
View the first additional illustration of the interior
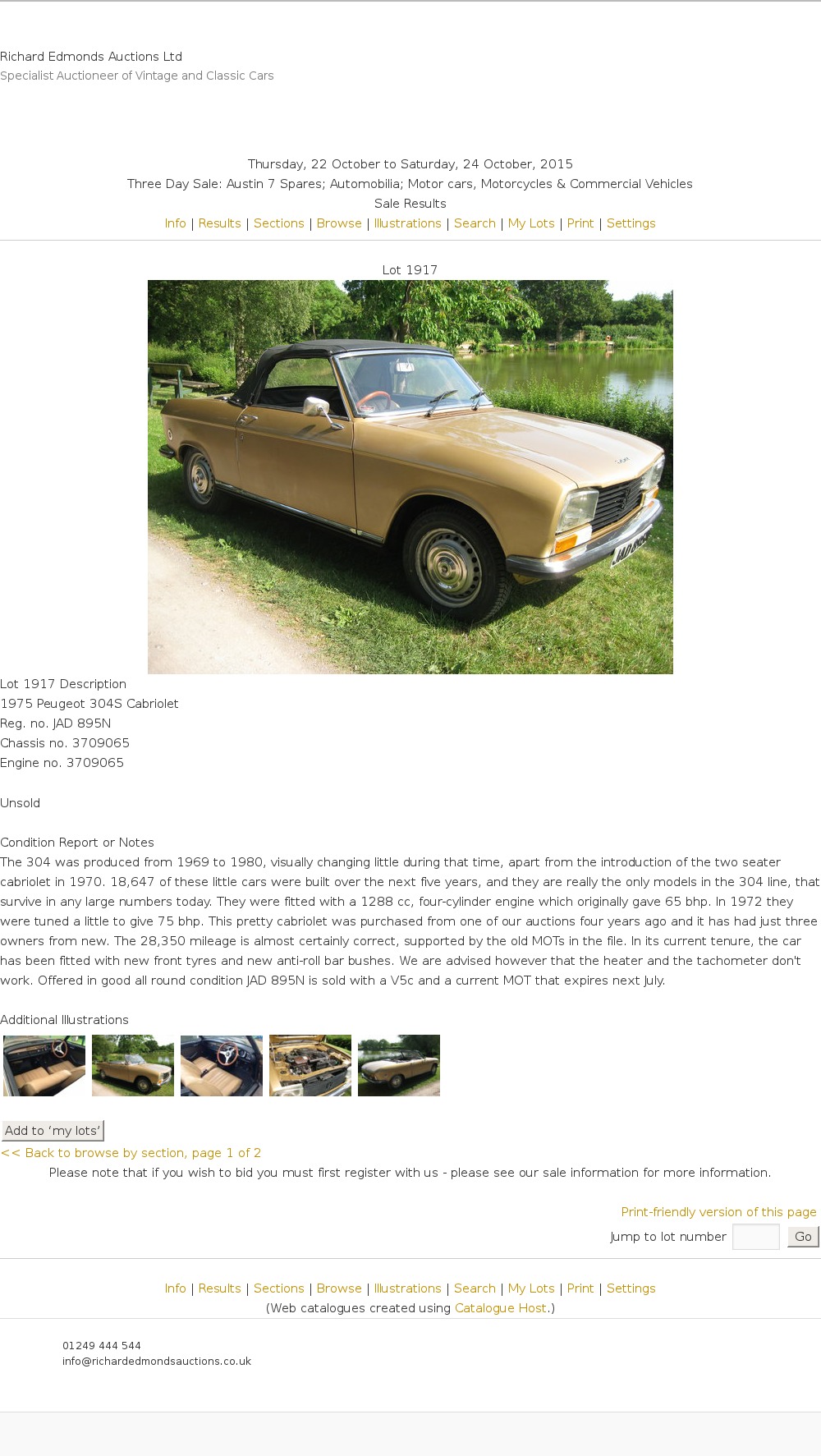pyautogui.click(x=44, y=1065)
